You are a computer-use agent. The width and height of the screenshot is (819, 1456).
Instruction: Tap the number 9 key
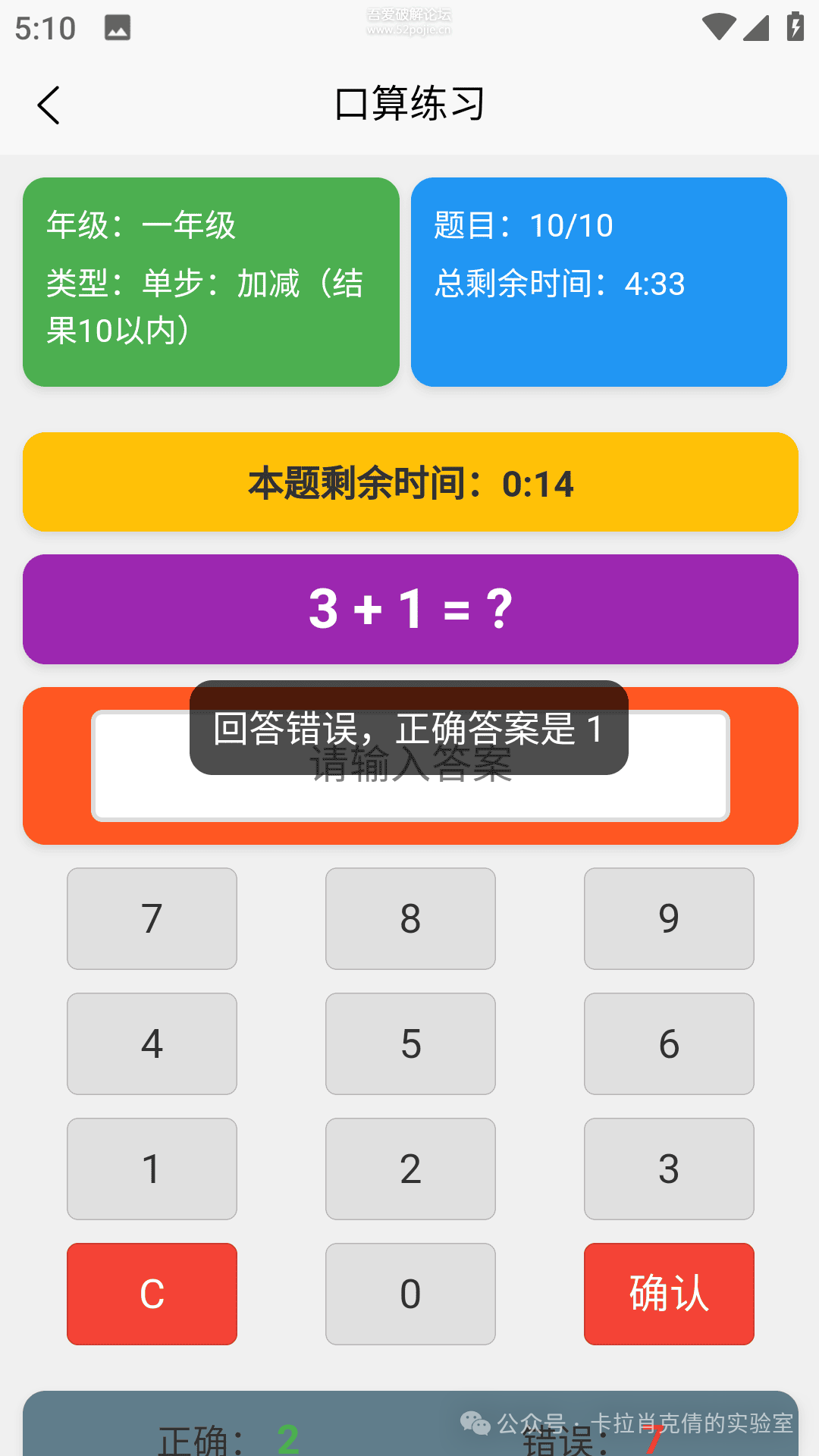(668, 919)
